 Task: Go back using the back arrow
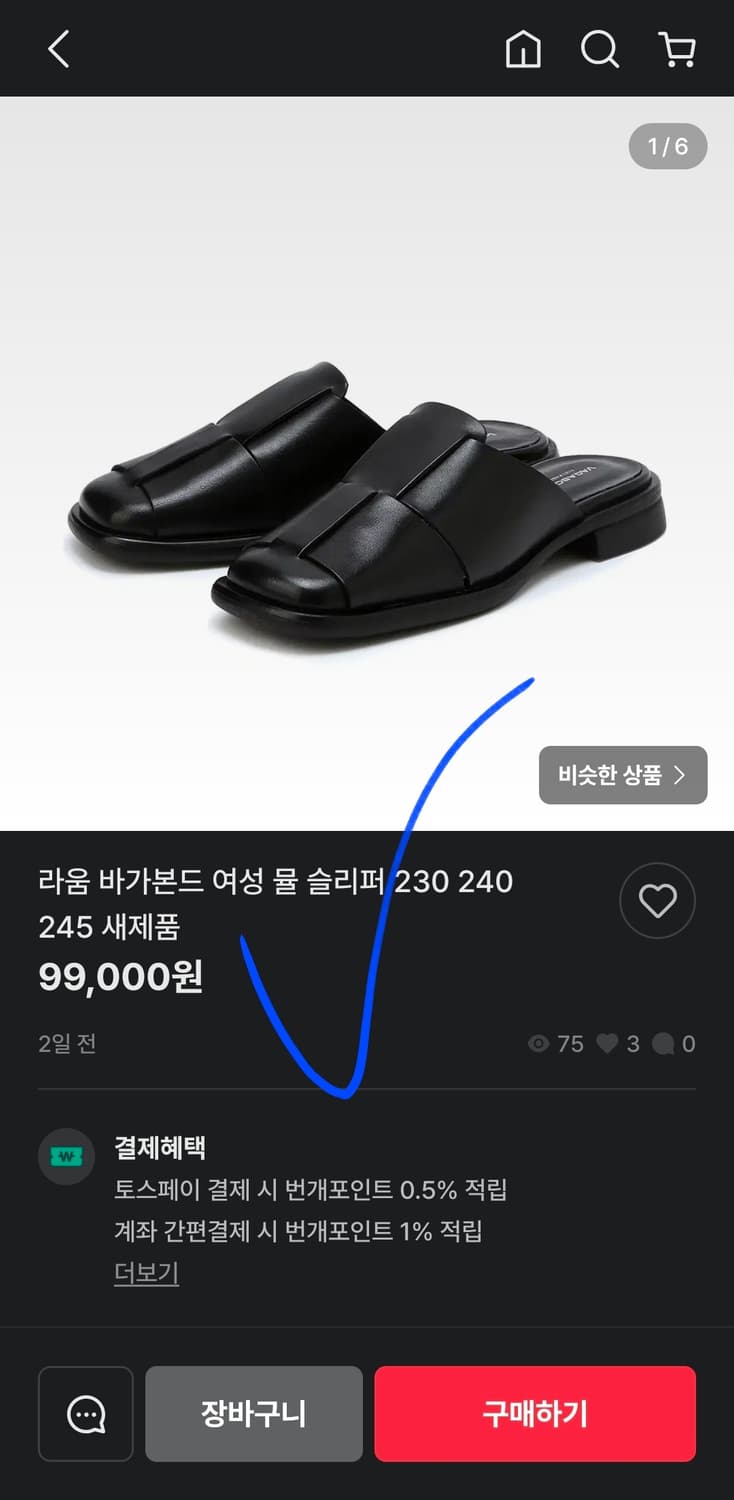57,50
